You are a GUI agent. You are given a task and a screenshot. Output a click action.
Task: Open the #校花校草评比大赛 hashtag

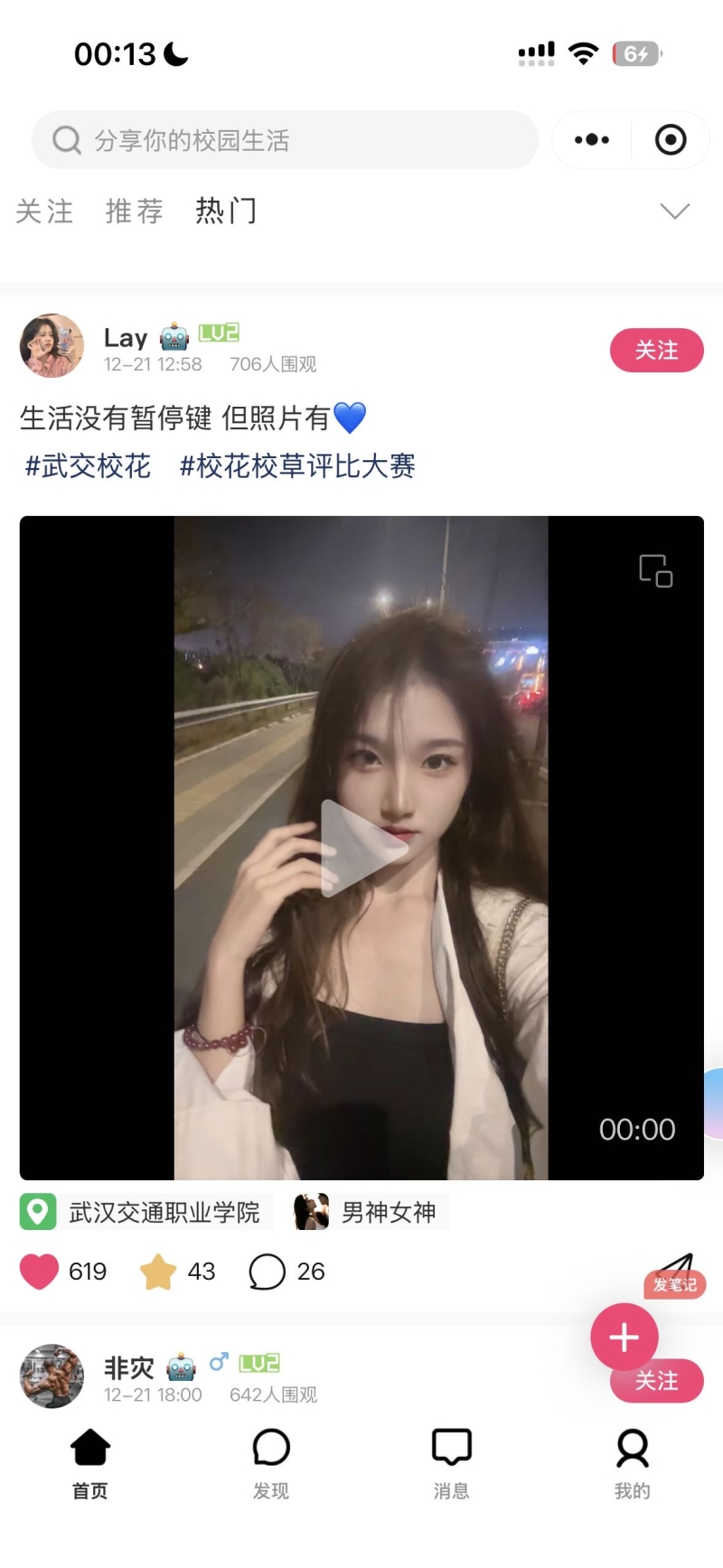click(297, 466)
